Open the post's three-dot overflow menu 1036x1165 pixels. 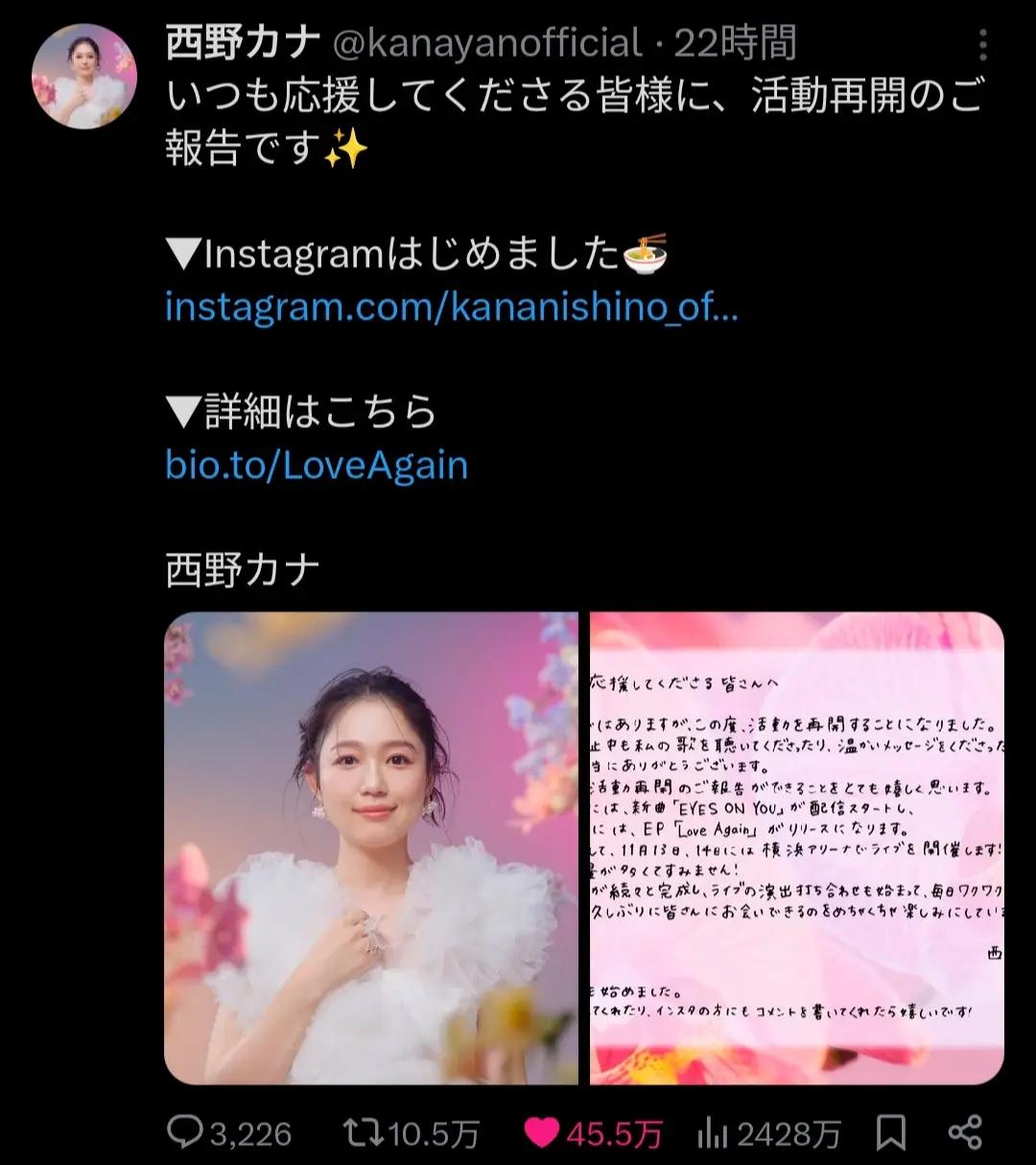click(982, 43)
